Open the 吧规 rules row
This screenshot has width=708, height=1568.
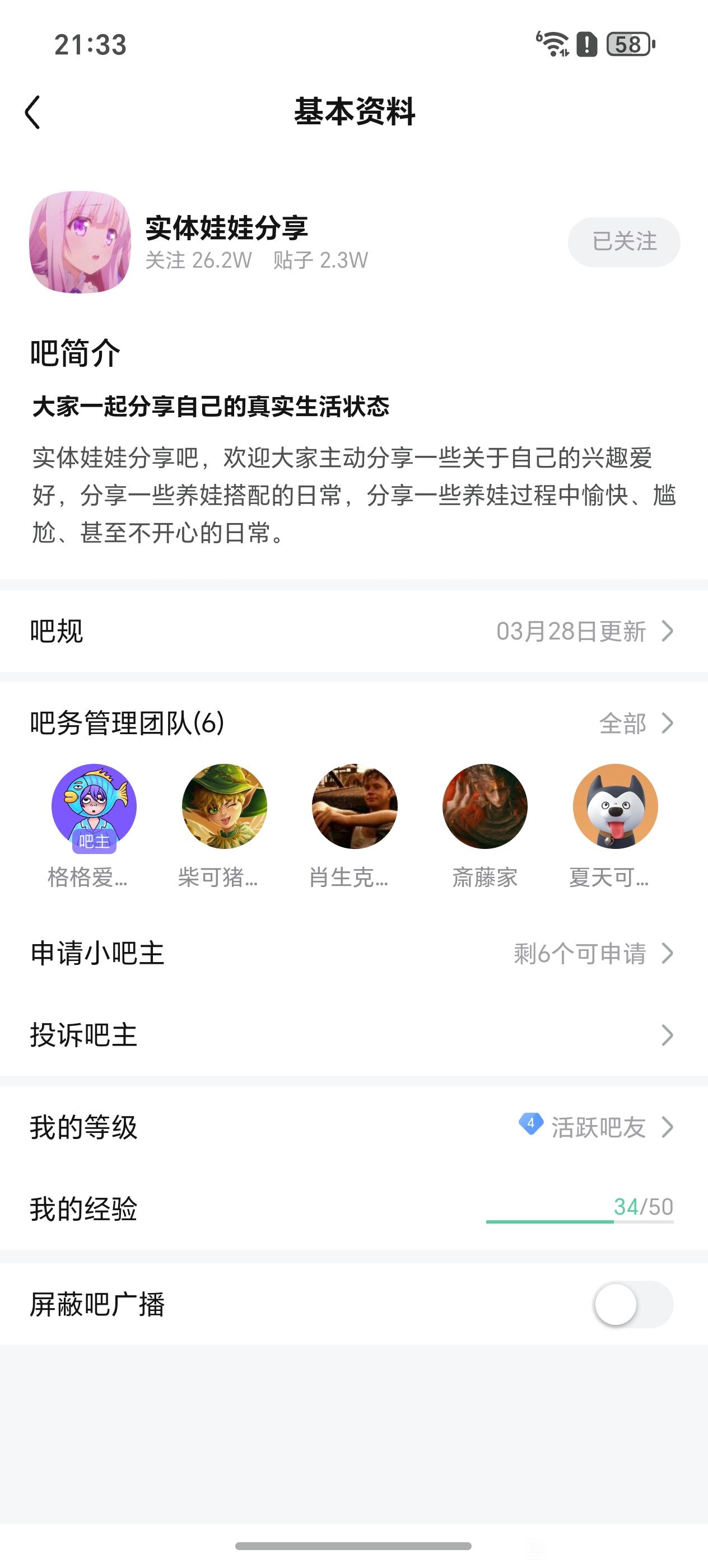tap(353, 631)
